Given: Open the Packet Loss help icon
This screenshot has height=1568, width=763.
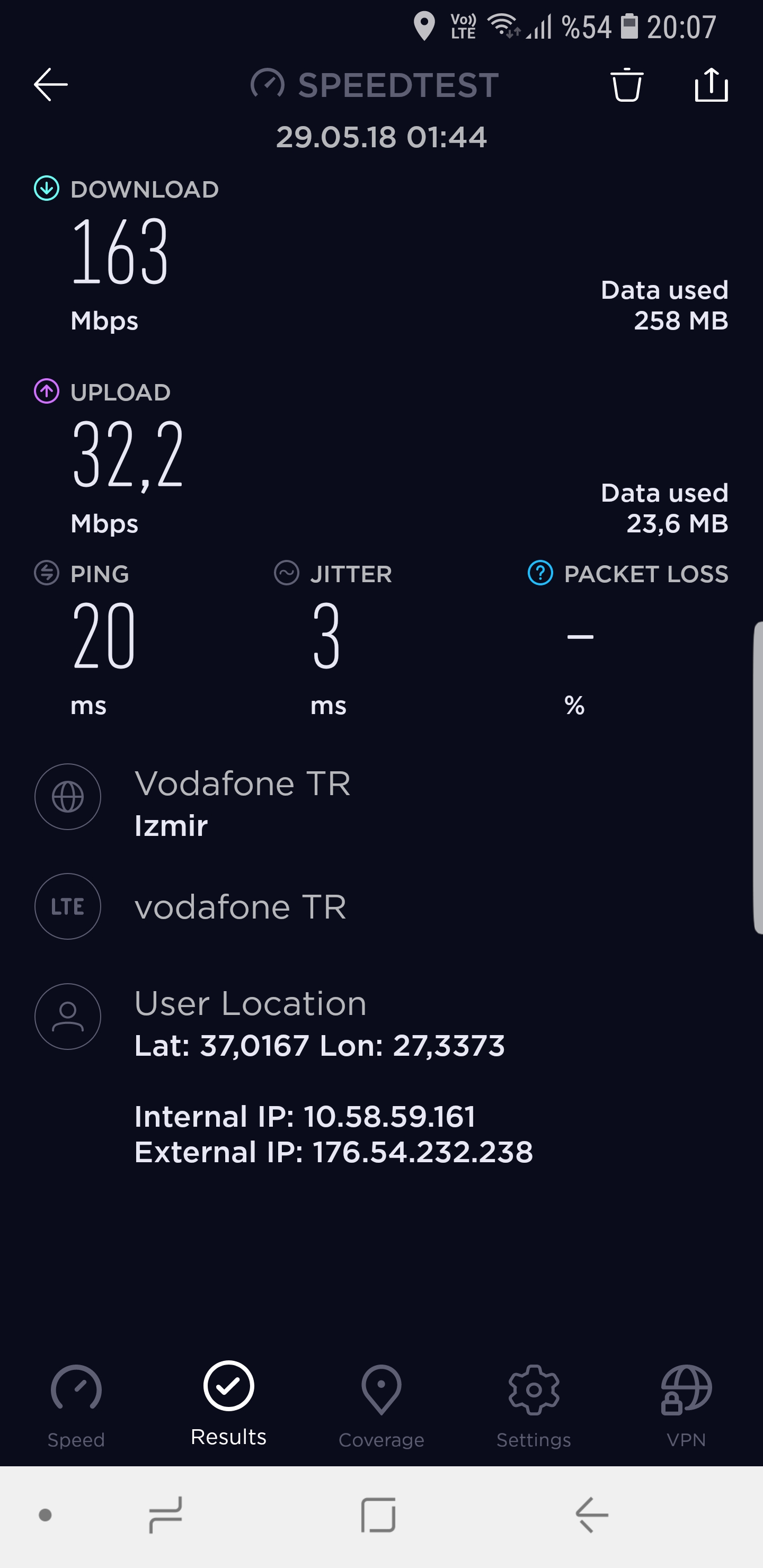Looking at the screenshot, I should 540,573.
